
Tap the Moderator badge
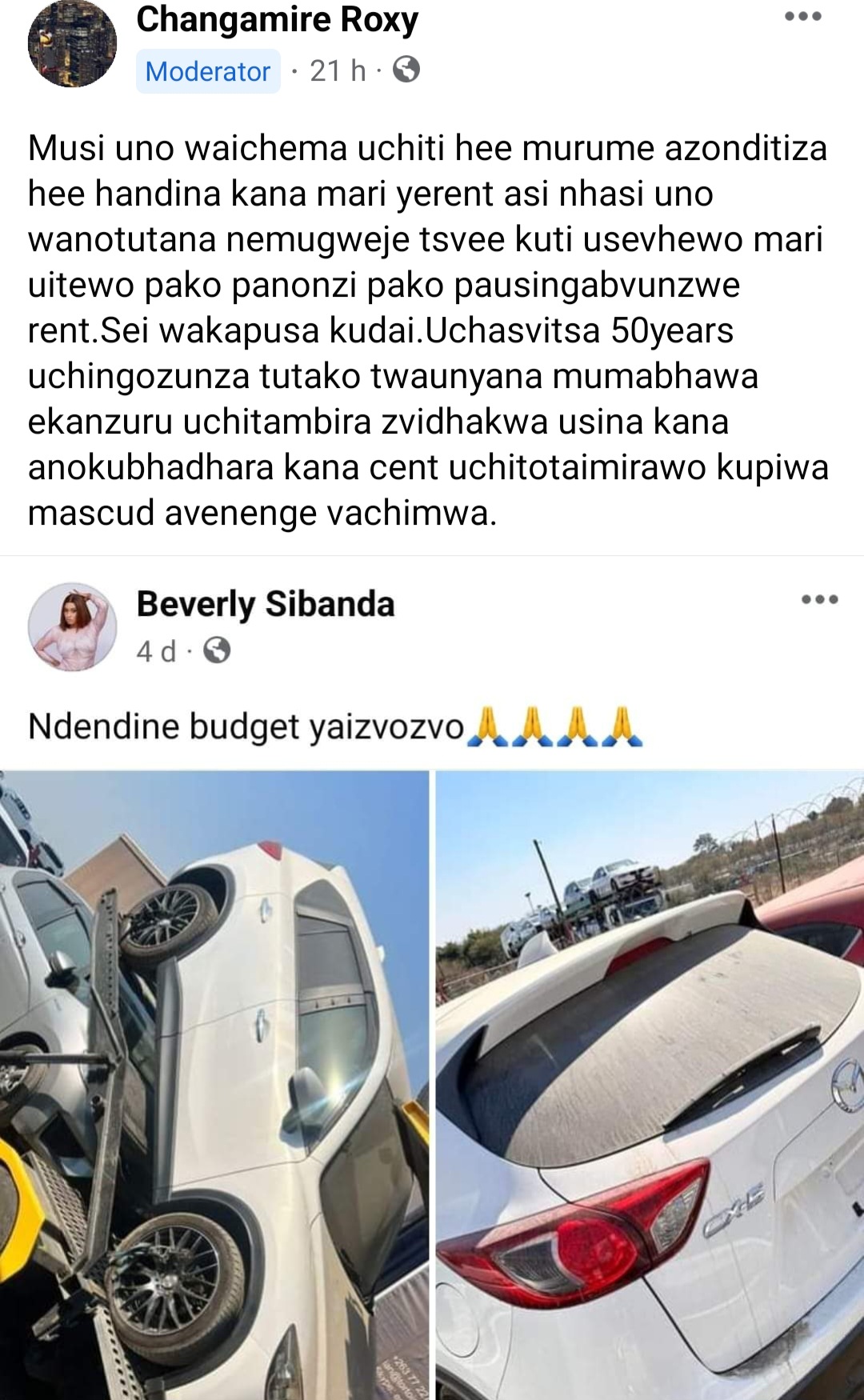click(208, 71)
